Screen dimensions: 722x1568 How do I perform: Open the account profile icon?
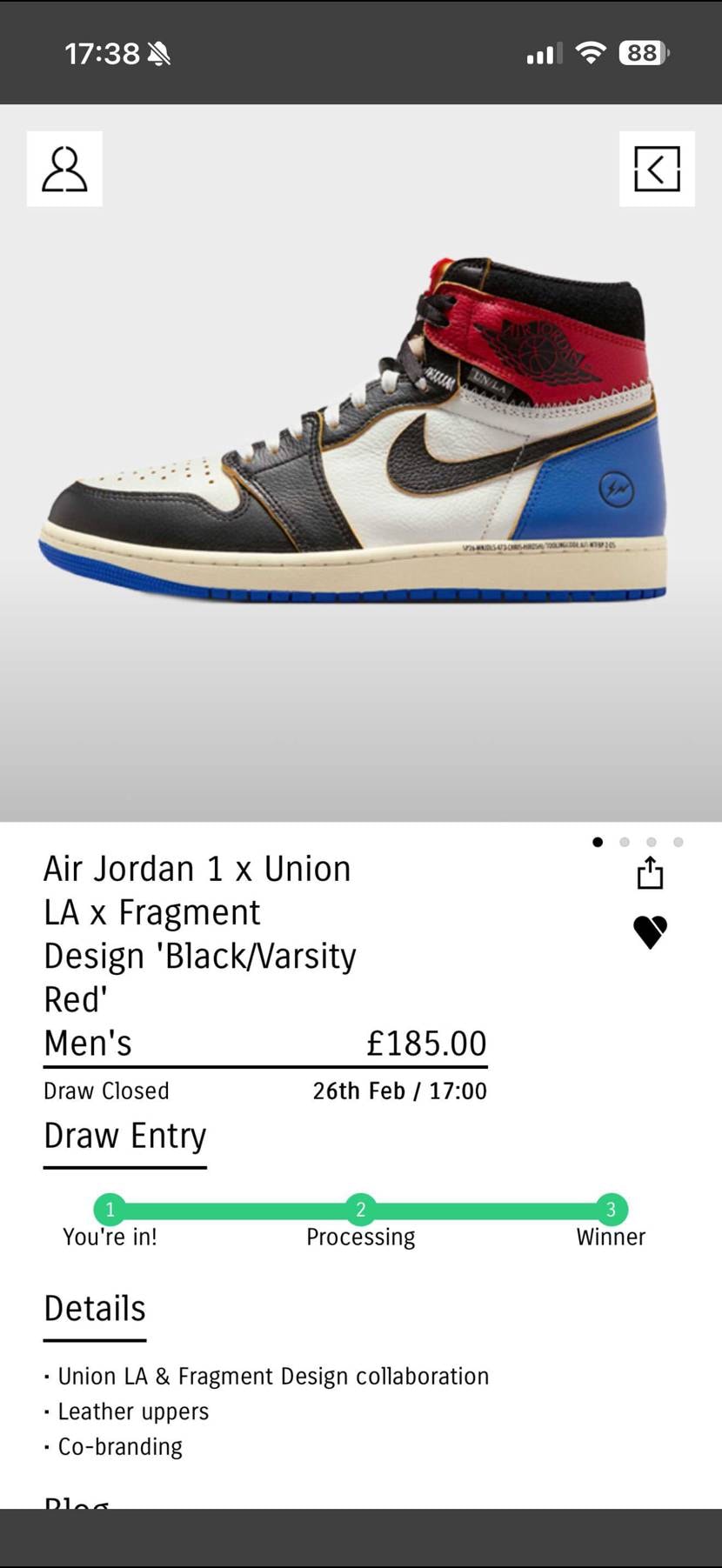(x=64, y=169)
